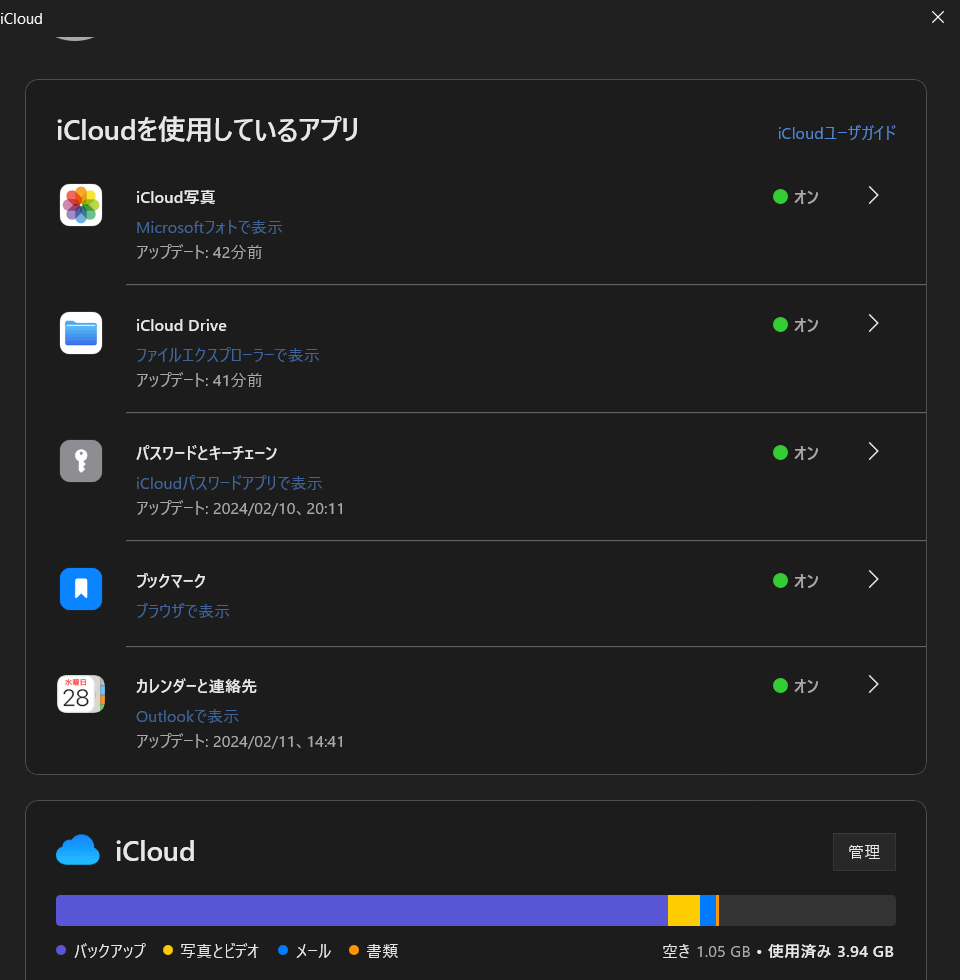Close the iCloud window
The image size is (960, 980).
click(937, 17)
